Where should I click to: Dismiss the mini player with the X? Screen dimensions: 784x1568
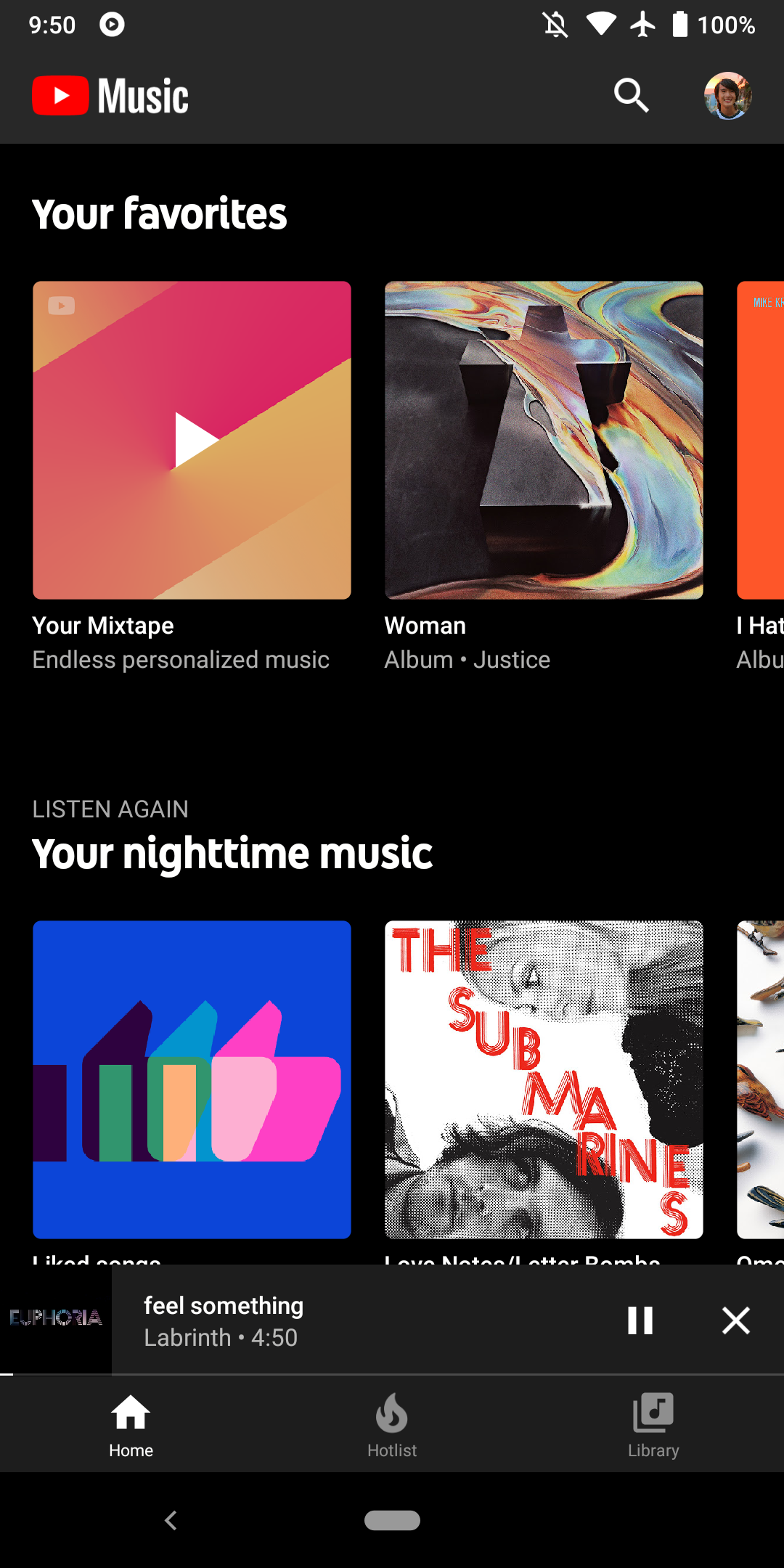click(x=736, y=1321)
